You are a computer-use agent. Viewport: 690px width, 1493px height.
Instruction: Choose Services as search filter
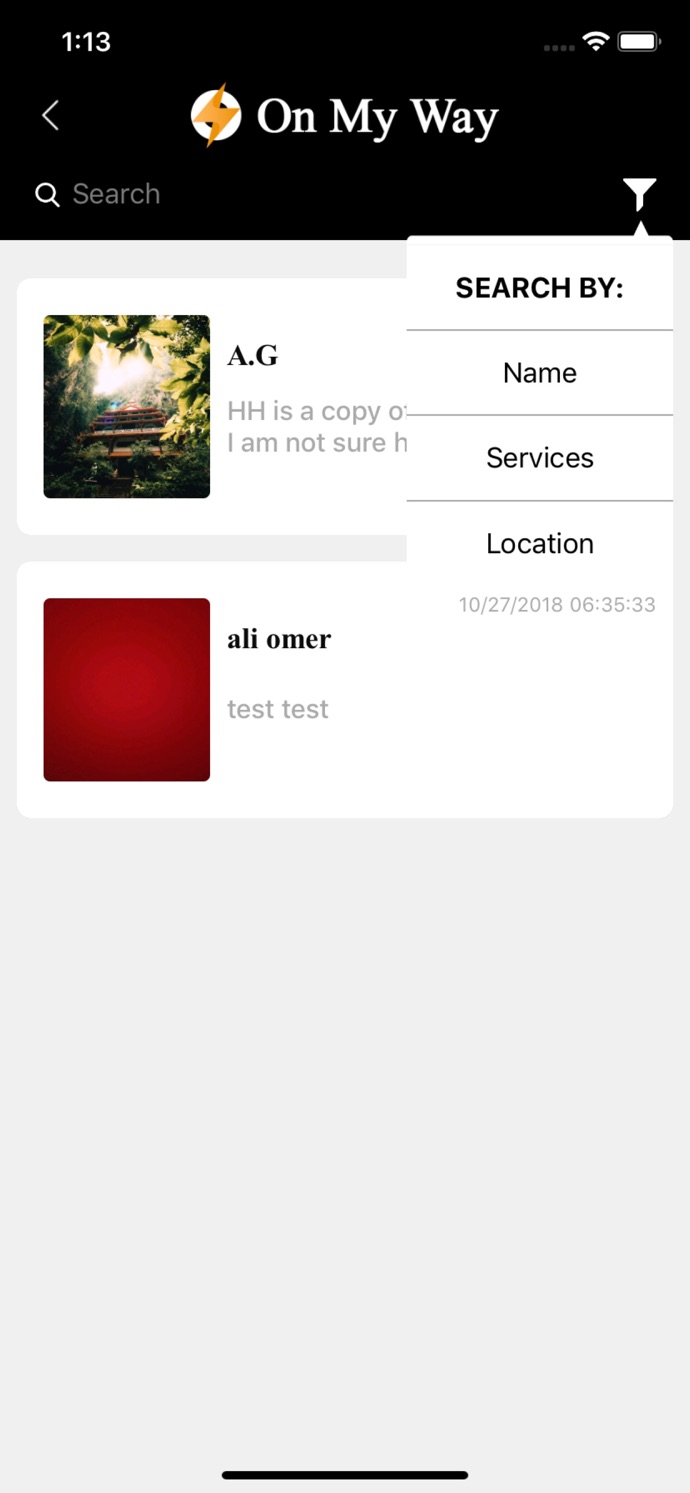[539, 458]
